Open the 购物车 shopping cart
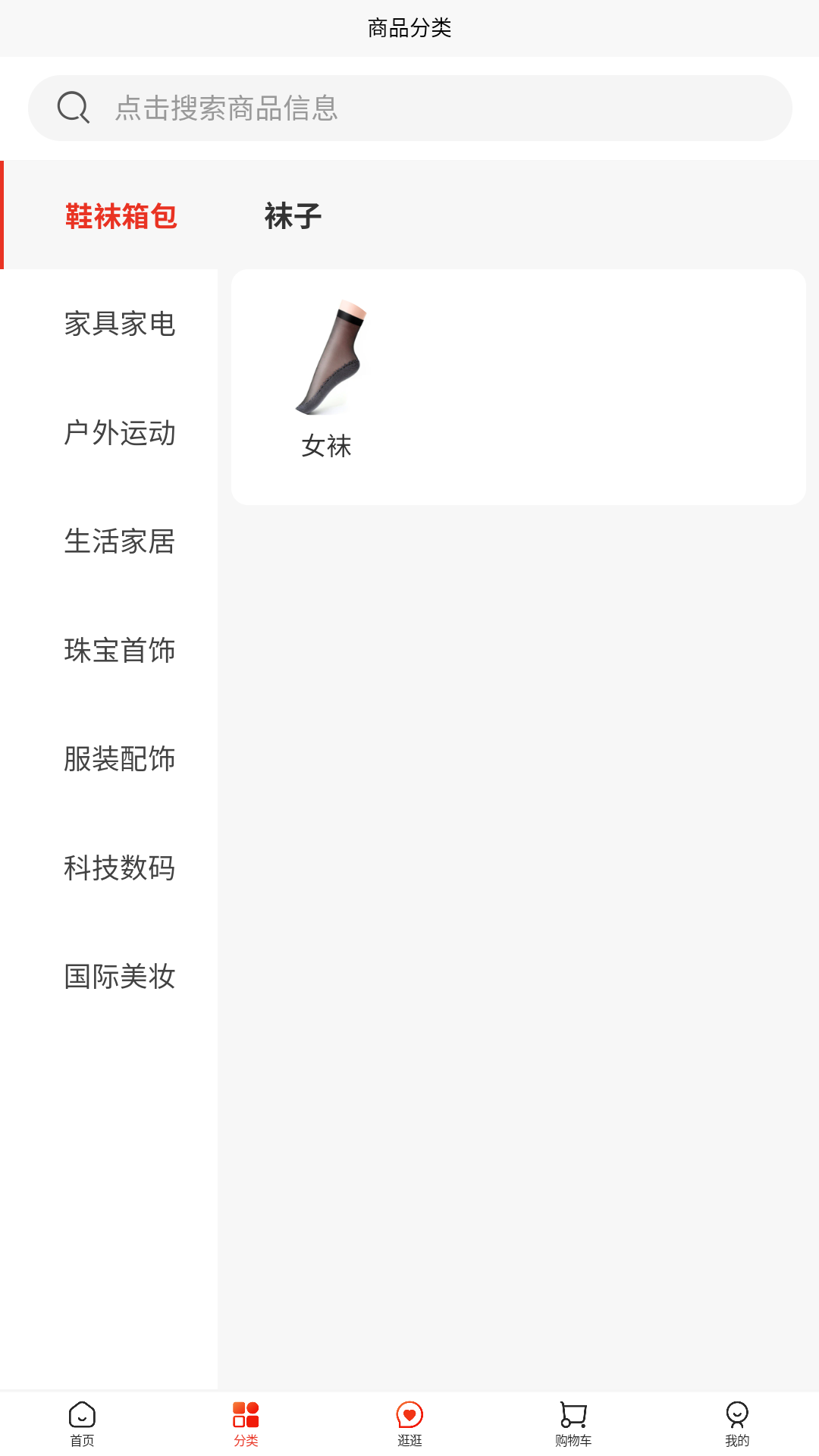The image size is (819, 1456). 573,1423
